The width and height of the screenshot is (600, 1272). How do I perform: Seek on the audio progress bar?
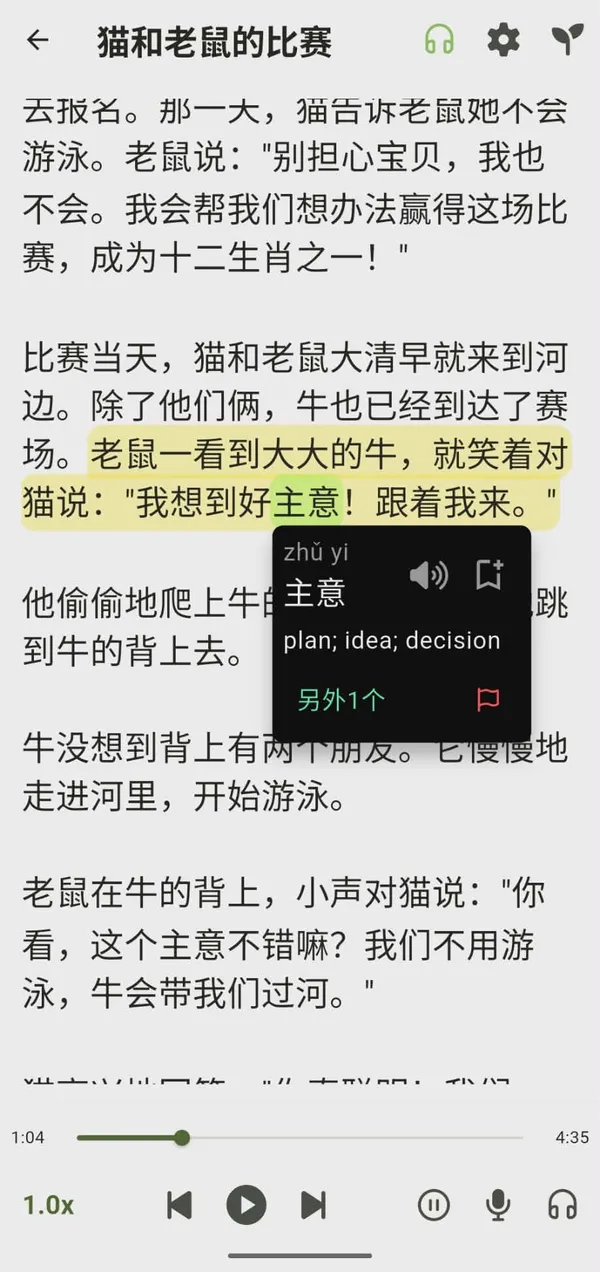tap(300, 1137)
